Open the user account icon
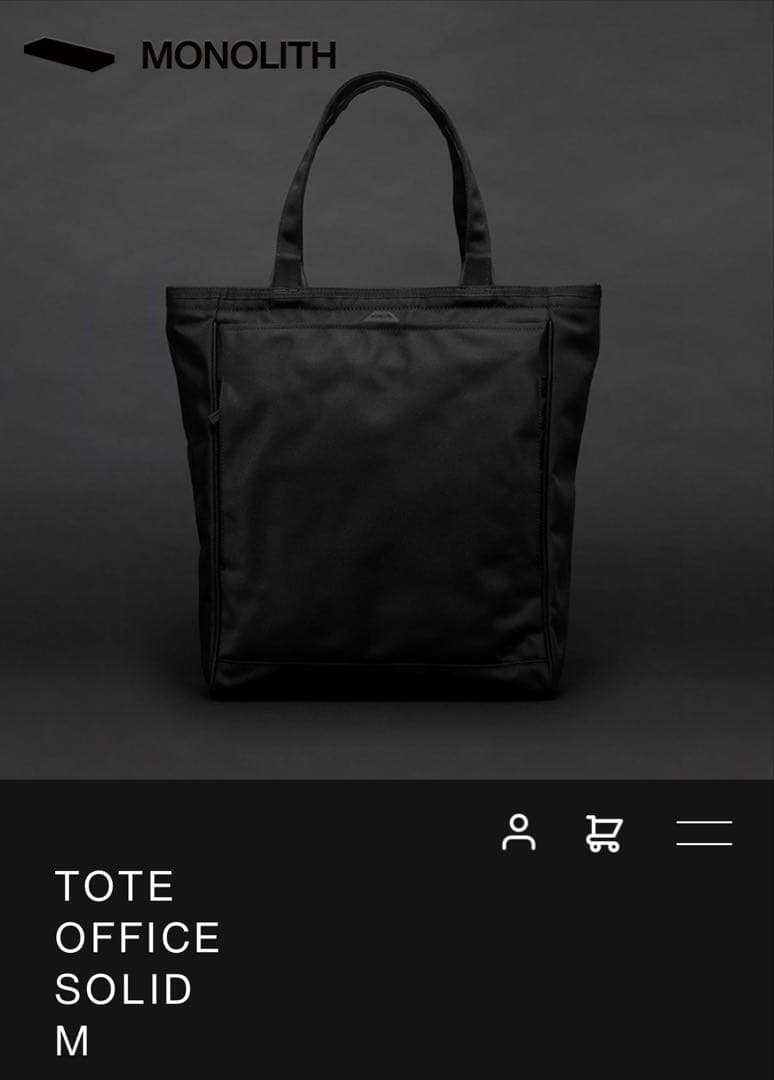Image resolution: width=774 pixels, height=1080 pixels. click(x=518, y=832)
